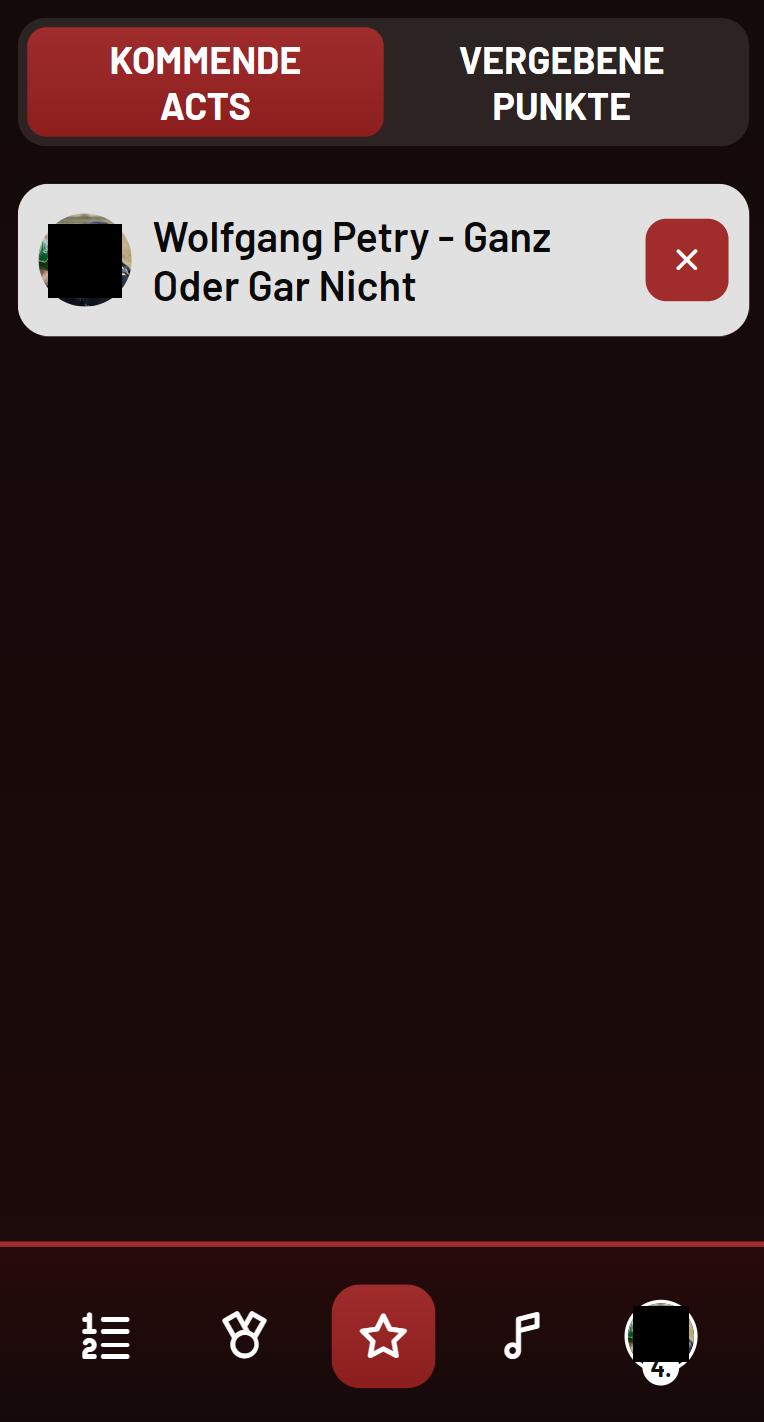Remove the Wolfgang Petry act entry
Screen dimensions: 764x1422
pyautogui.click(x=686, y=260)
